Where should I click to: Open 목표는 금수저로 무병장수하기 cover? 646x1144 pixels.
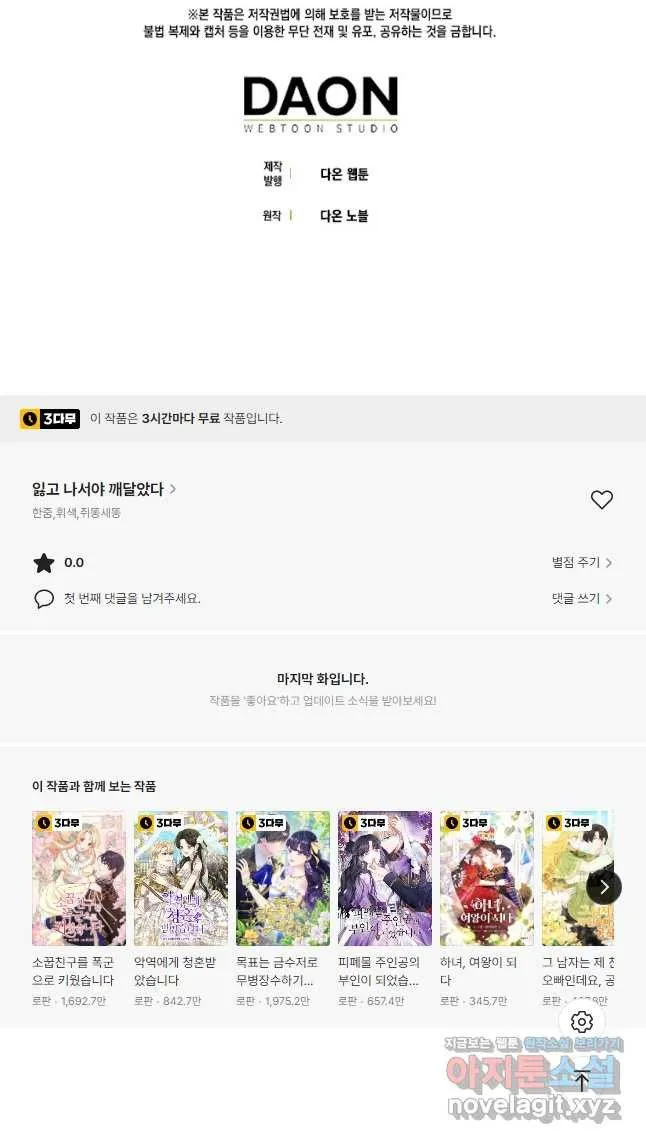(283, 878)
